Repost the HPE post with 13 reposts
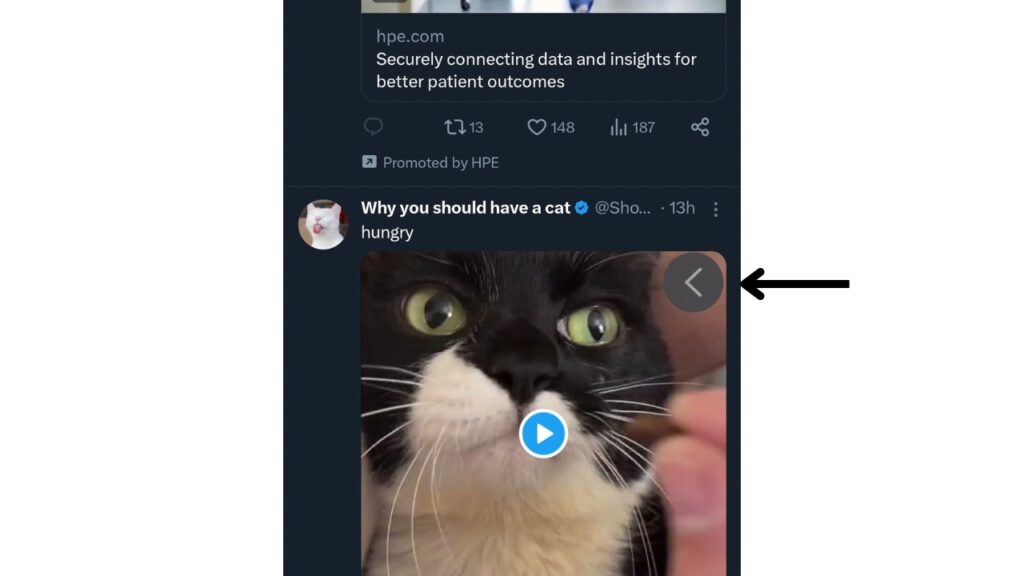 point(455,127)
